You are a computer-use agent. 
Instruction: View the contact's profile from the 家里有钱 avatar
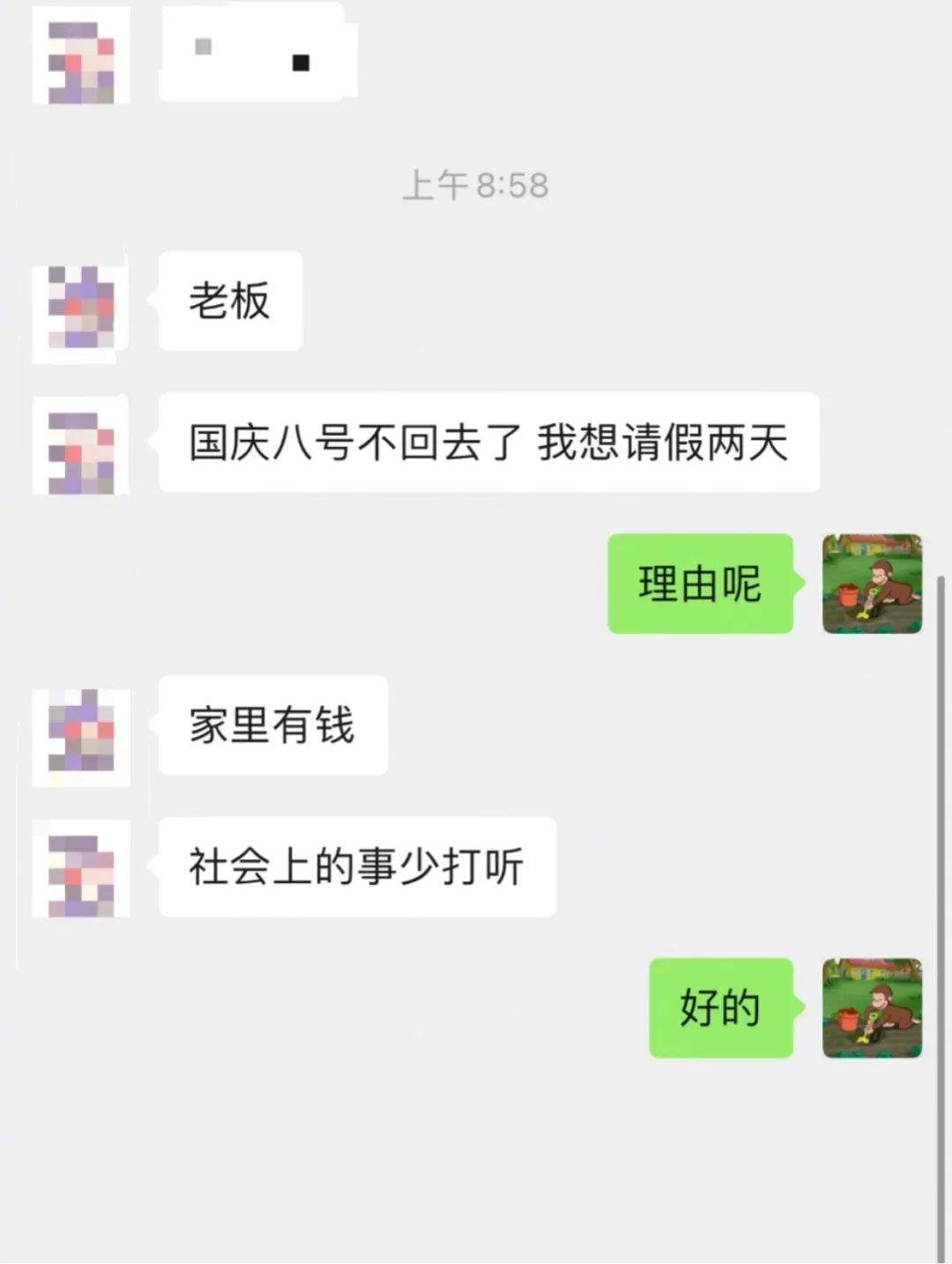click(81, 736)
